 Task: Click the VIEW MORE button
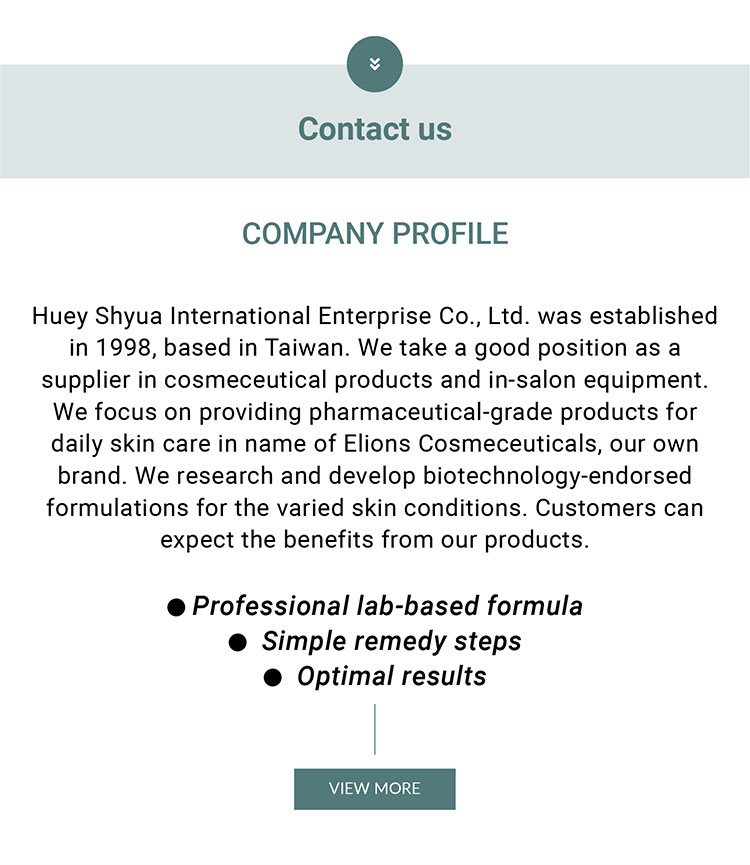(x=375, y=788)
